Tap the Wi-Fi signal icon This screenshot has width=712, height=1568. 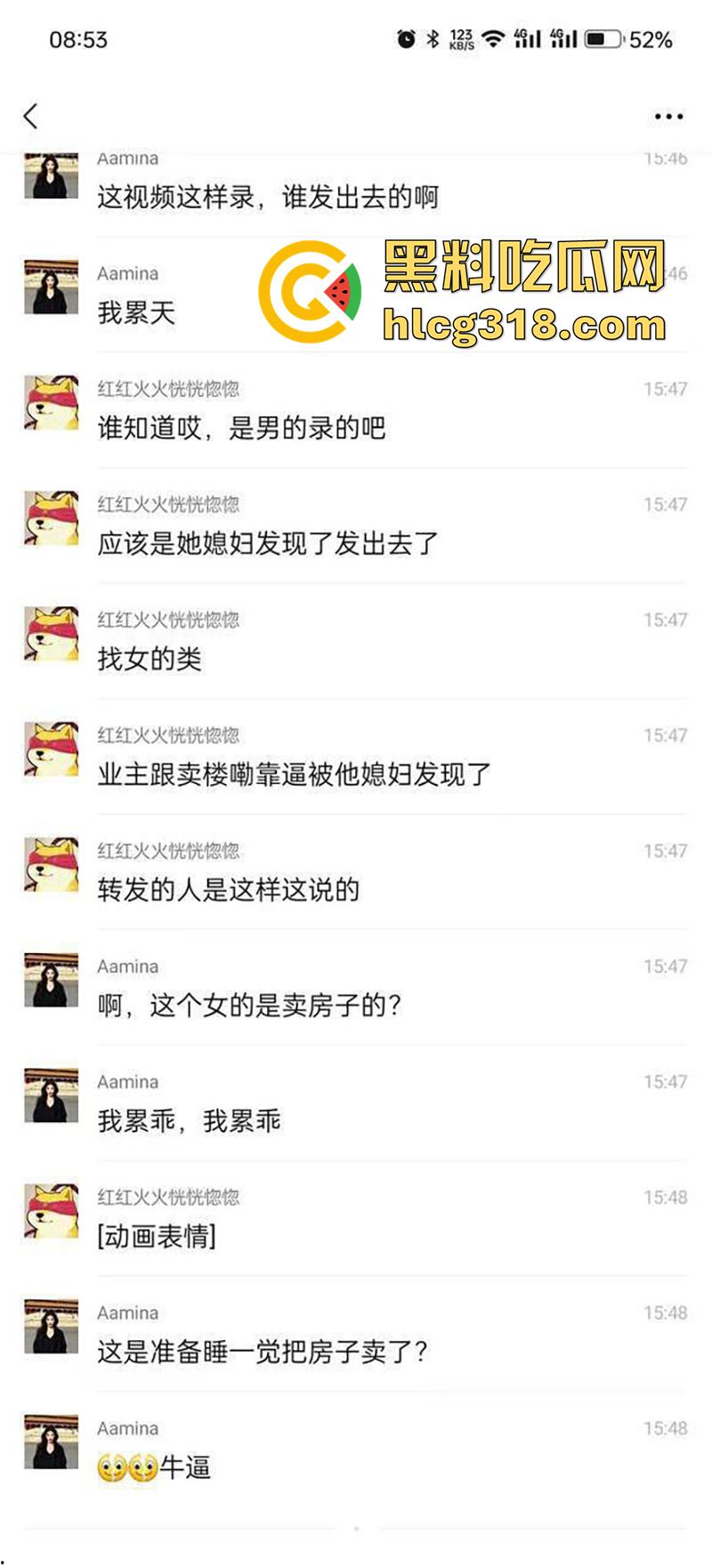492,37
